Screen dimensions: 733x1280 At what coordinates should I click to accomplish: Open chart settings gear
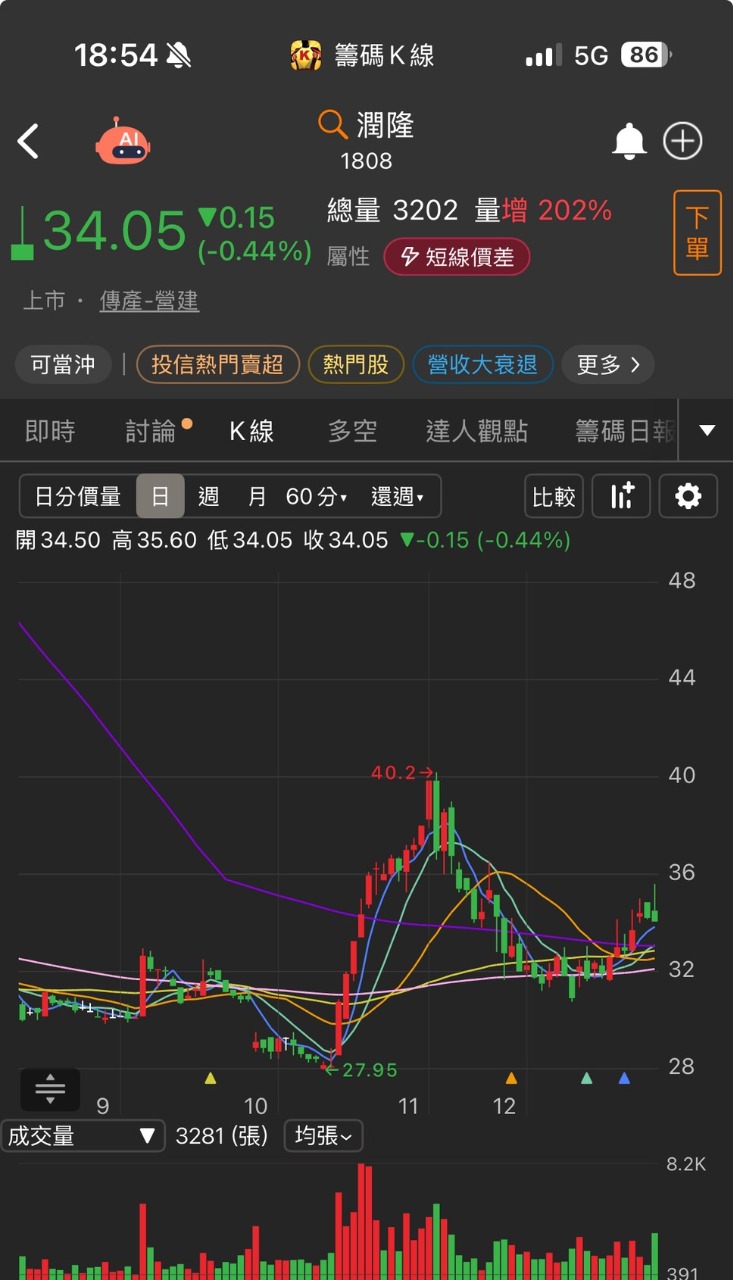(688, 496)
